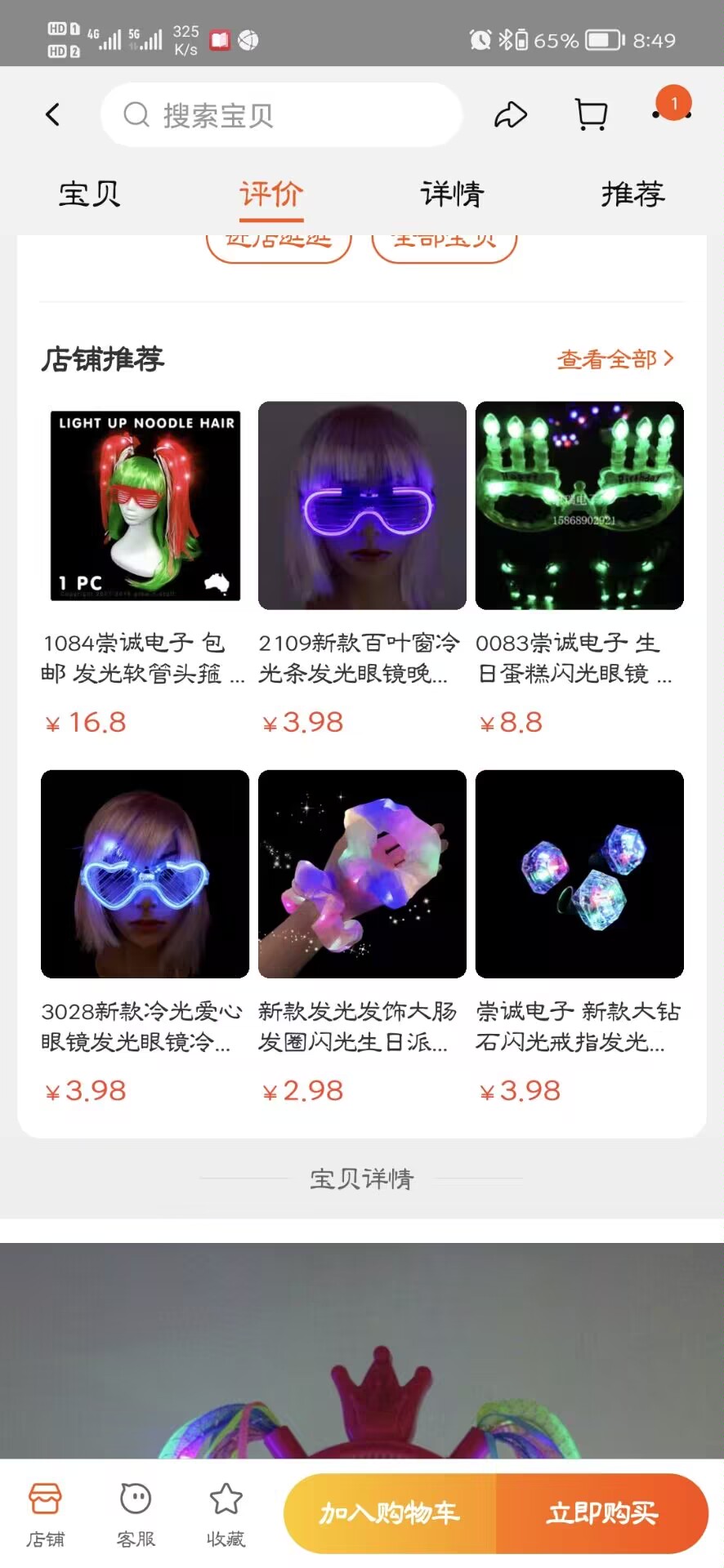Visit the 店铺 shop page
This screenshot has height=1568, width=724.
[46, 1513]
